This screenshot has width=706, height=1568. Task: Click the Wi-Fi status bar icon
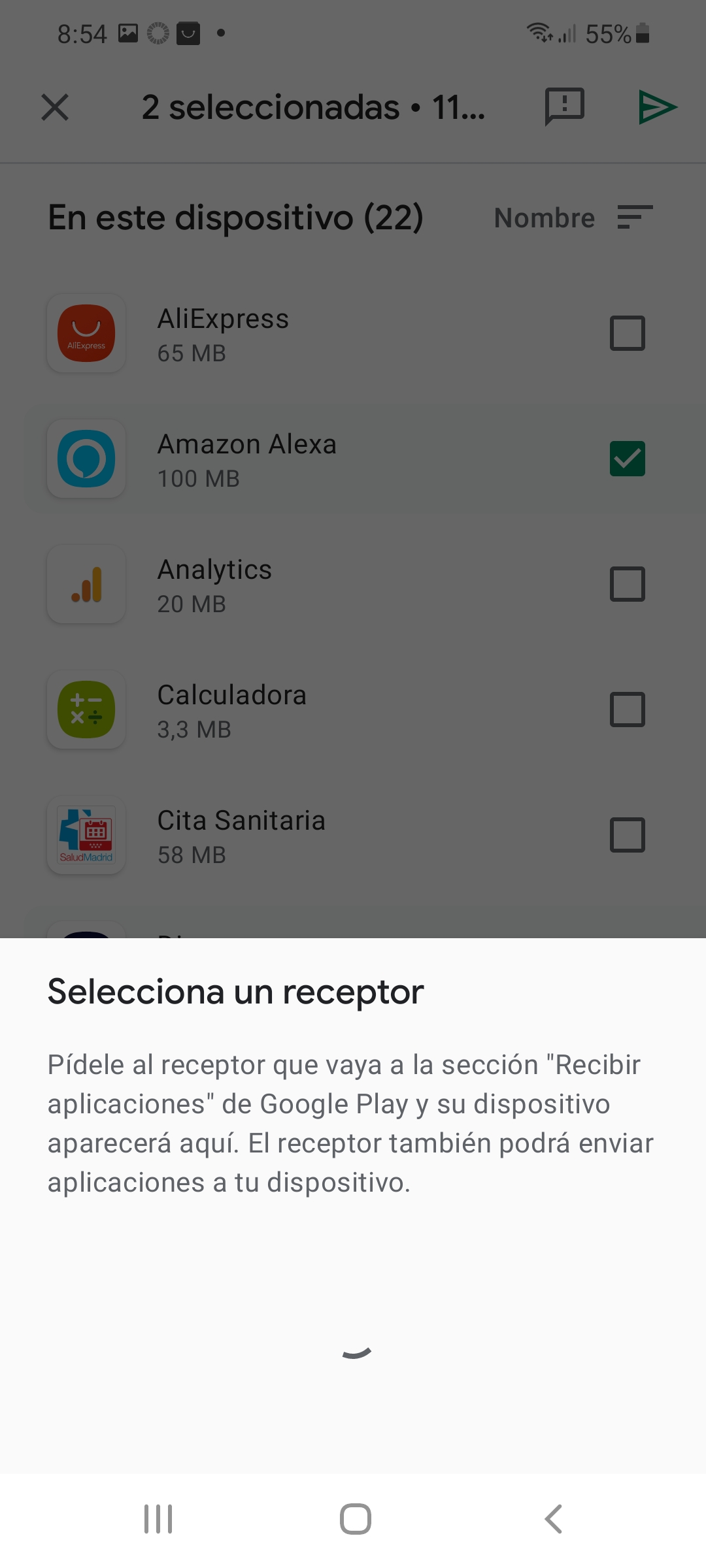pos(541,33)
